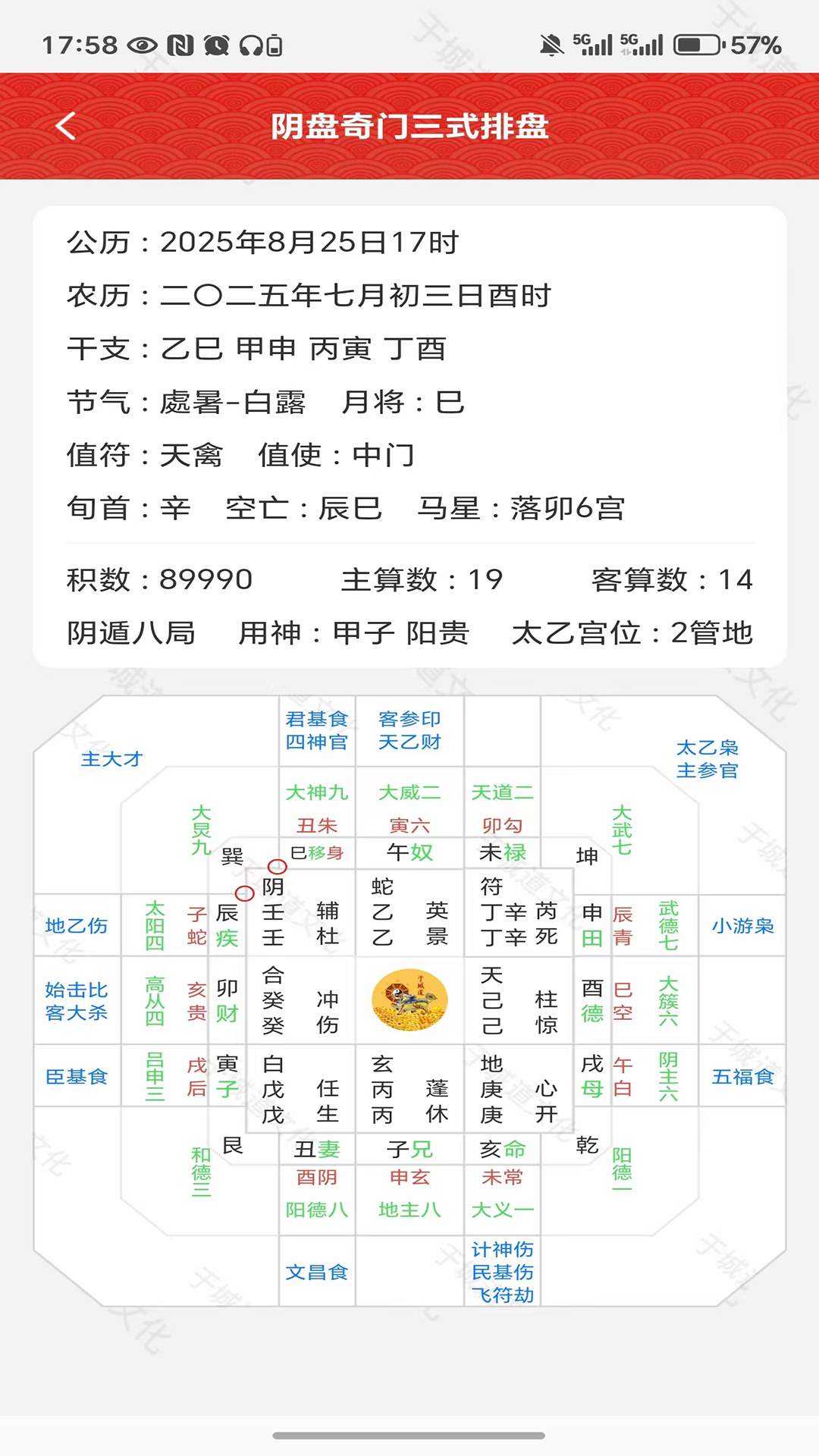Click the lower red circle marker near 辰
This screenshot has width=819, height=1456.
pos(246,893)
